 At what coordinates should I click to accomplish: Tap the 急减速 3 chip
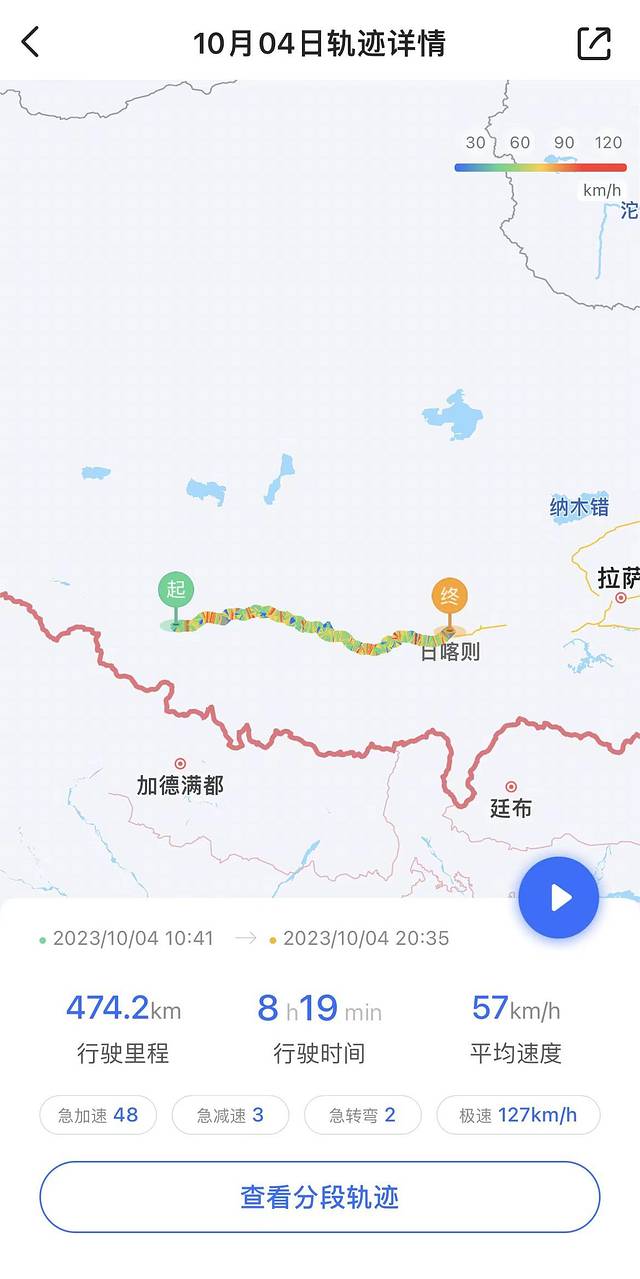point(230,1115)
